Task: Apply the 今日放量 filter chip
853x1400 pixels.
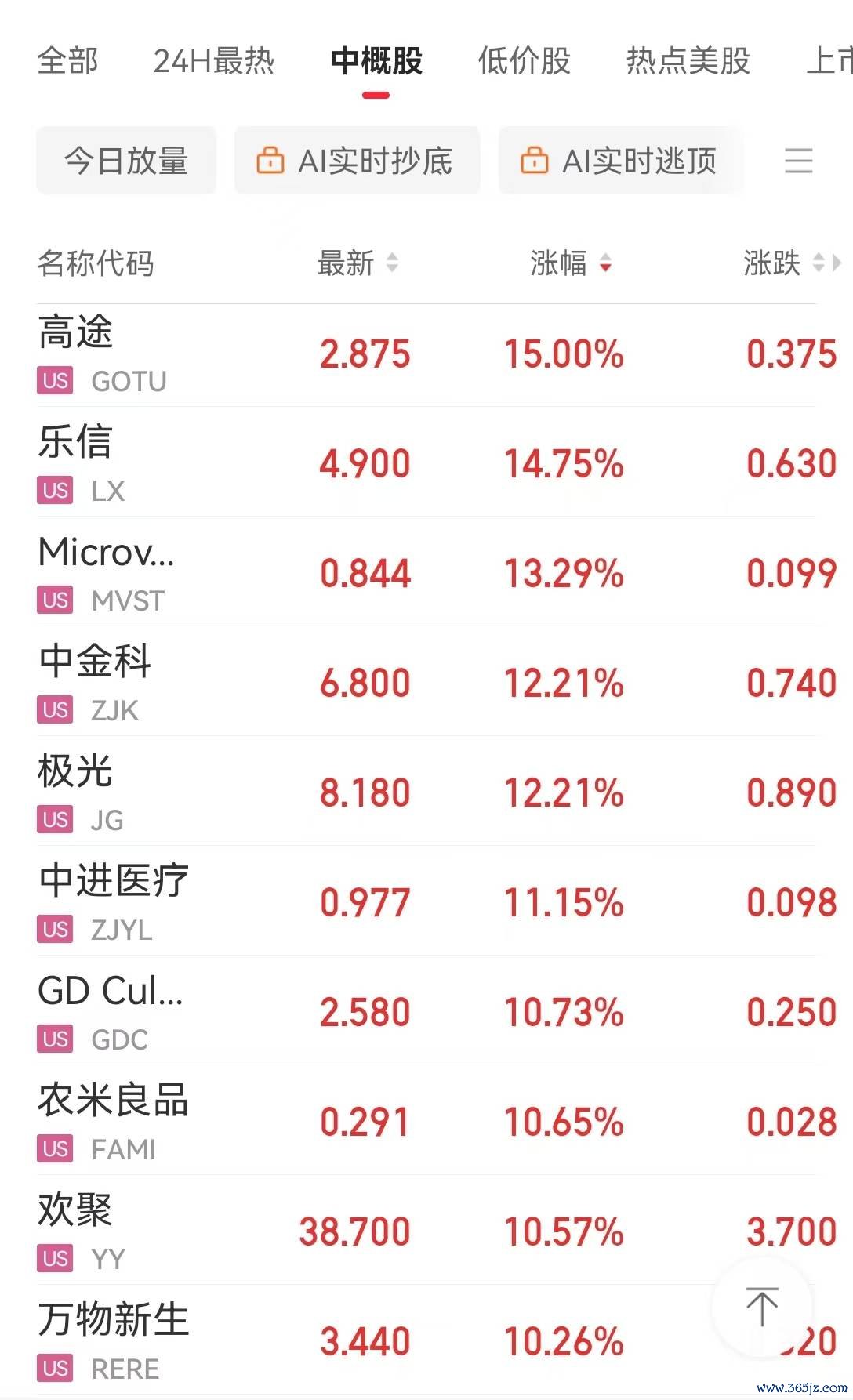Action: pos(126,161)
